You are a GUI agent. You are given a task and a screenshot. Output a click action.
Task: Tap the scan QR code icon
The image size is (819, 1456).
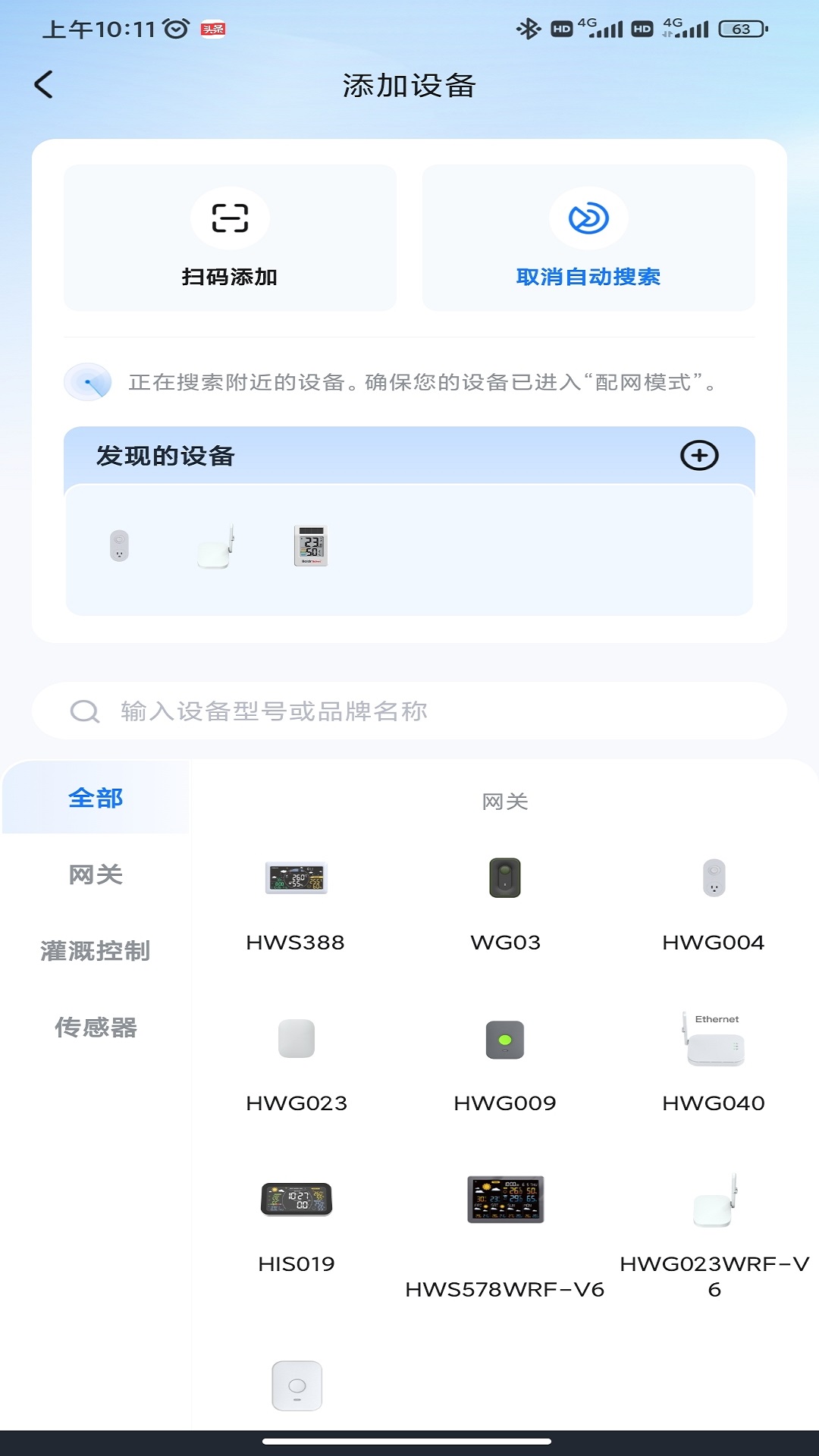(x=230, y=218)
